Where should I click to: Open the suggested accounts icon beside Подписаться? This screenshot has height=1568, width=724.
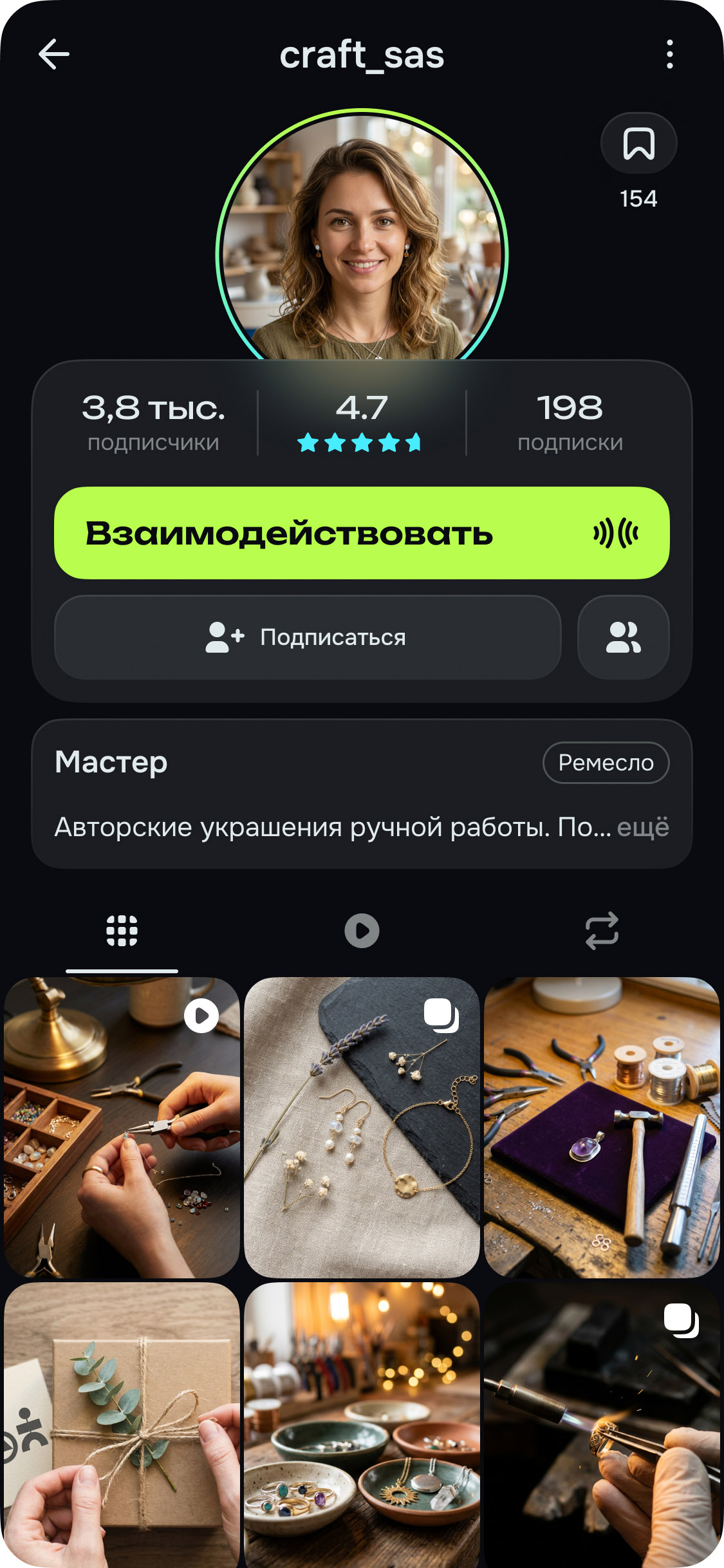tap(624, 638)
